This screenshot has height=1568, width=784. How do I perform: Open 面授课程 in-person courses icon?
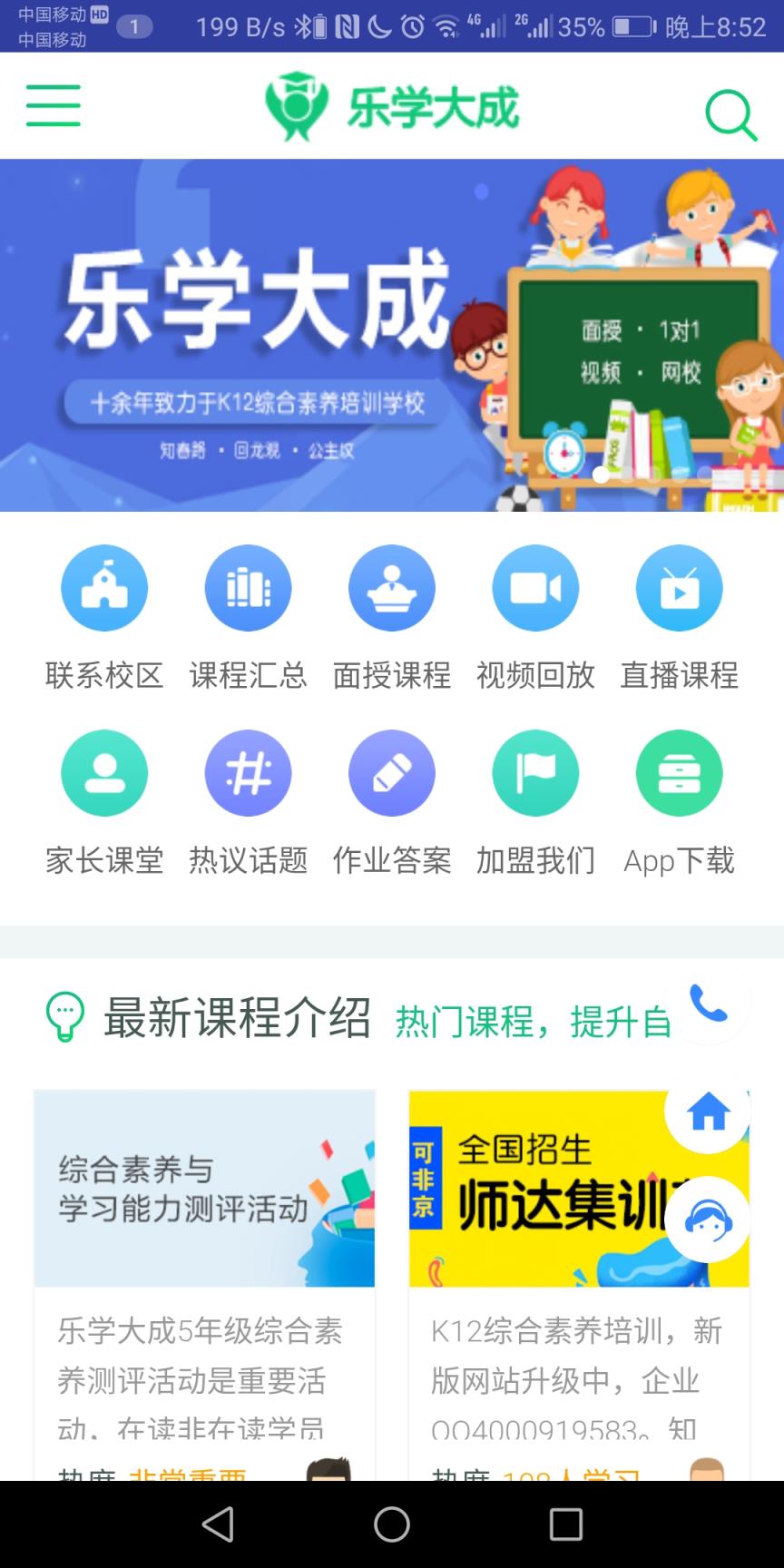391,587
